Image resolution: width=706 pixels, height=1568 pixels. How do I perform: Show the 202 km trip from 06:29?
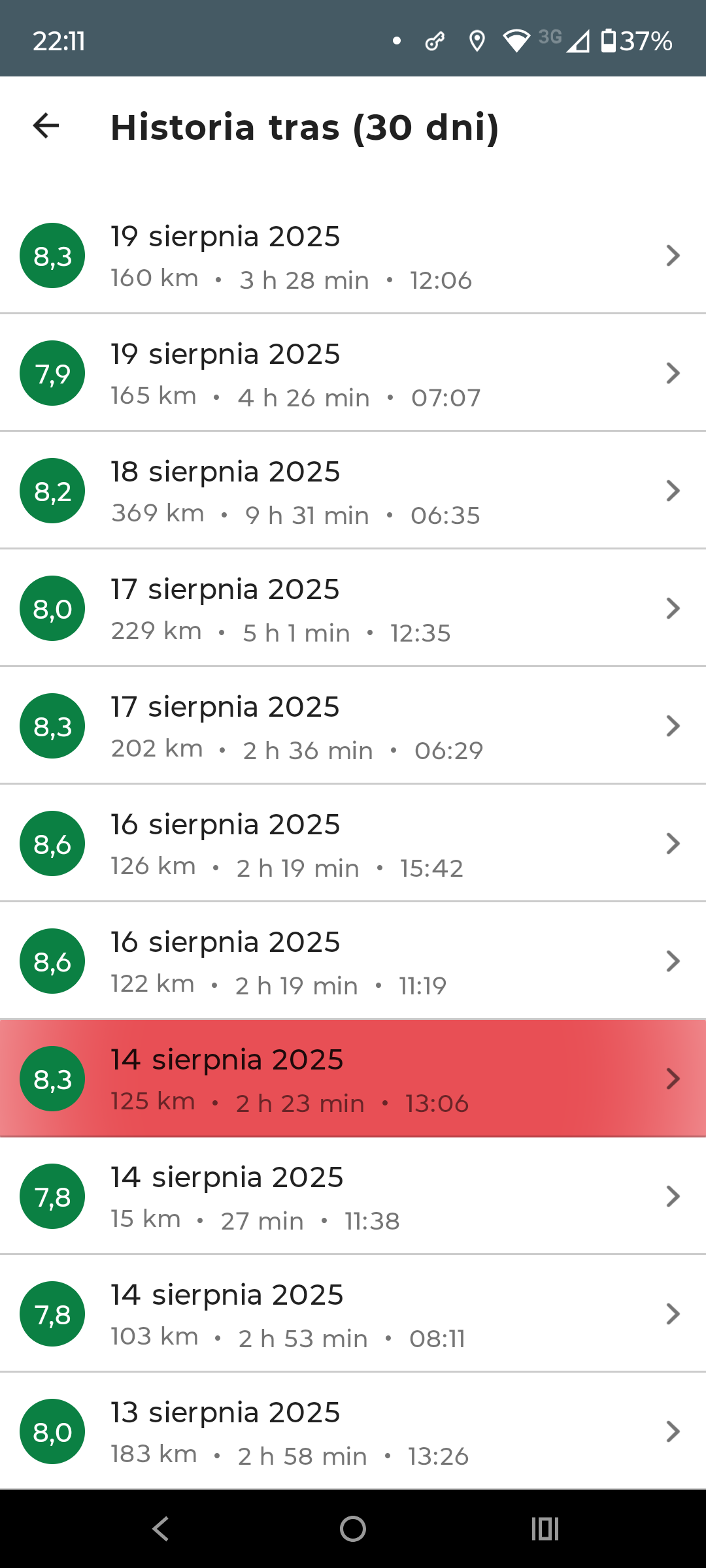(353, 726)
